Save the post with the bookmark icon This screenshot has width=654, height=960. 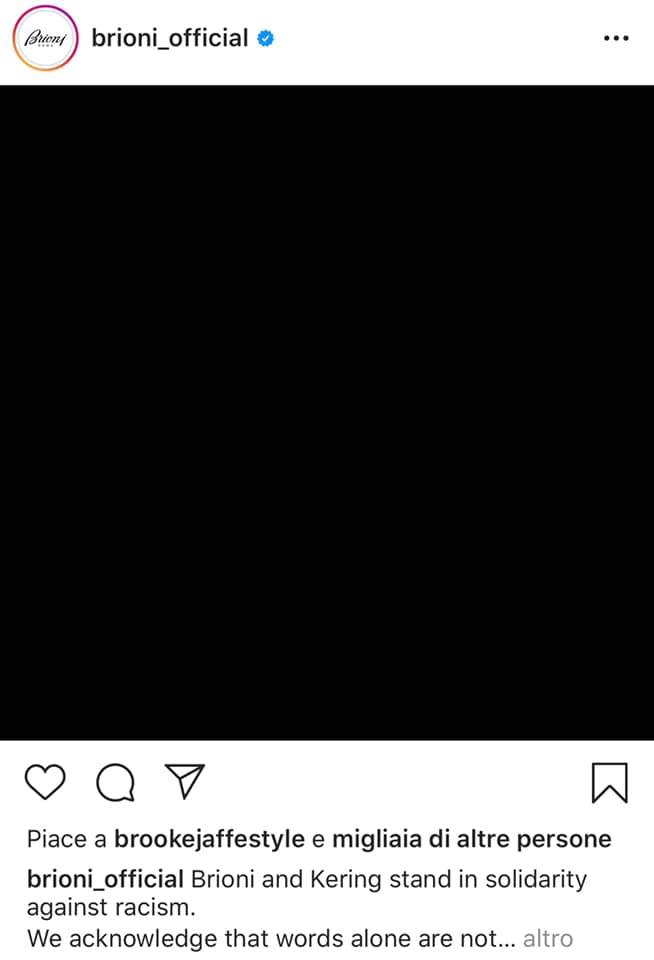click(609, 782)
